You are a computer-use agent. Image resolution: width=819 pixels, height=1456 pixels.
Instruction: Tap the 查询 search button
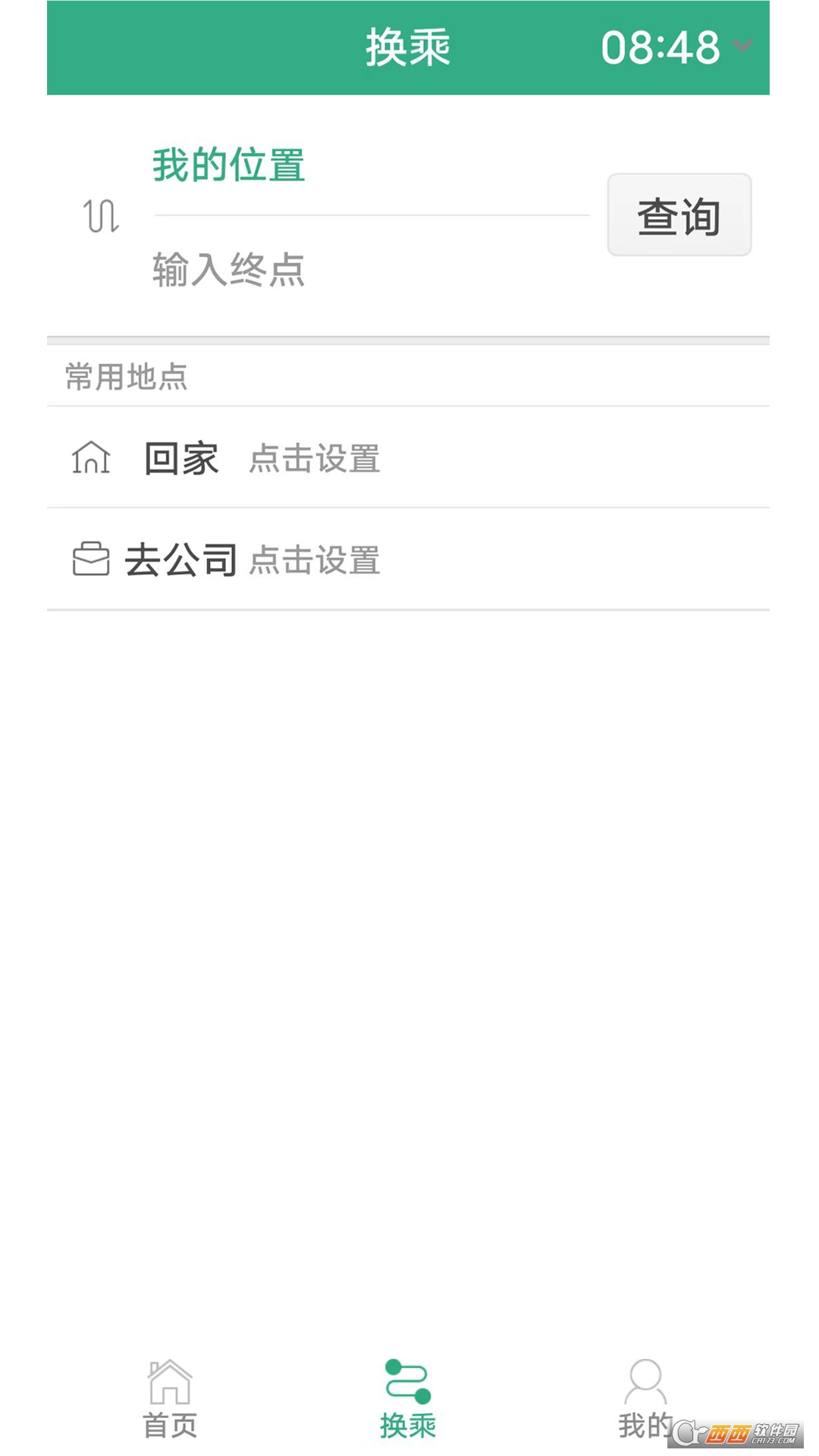[679, 215]
